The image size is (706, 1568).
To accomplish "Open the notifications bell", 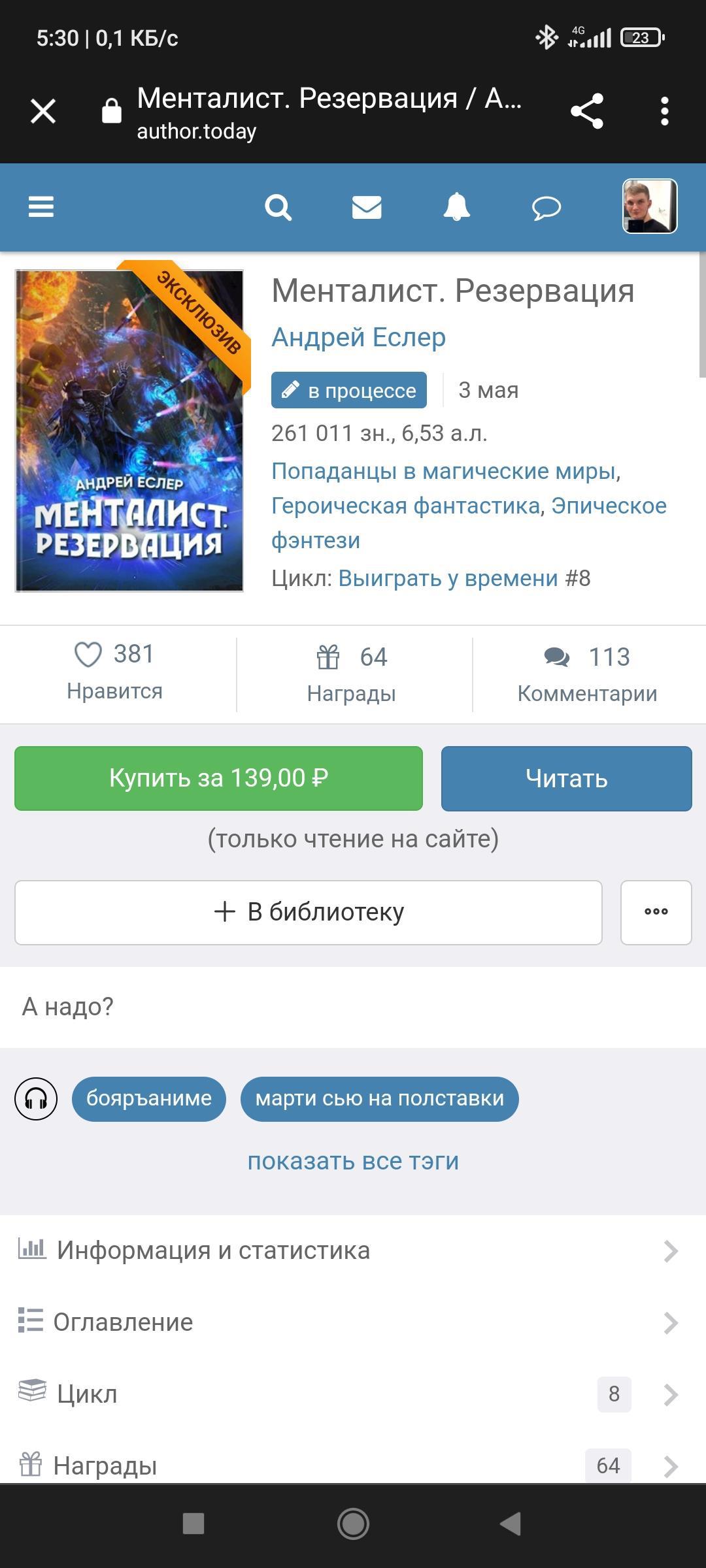I will click(456, 208).
